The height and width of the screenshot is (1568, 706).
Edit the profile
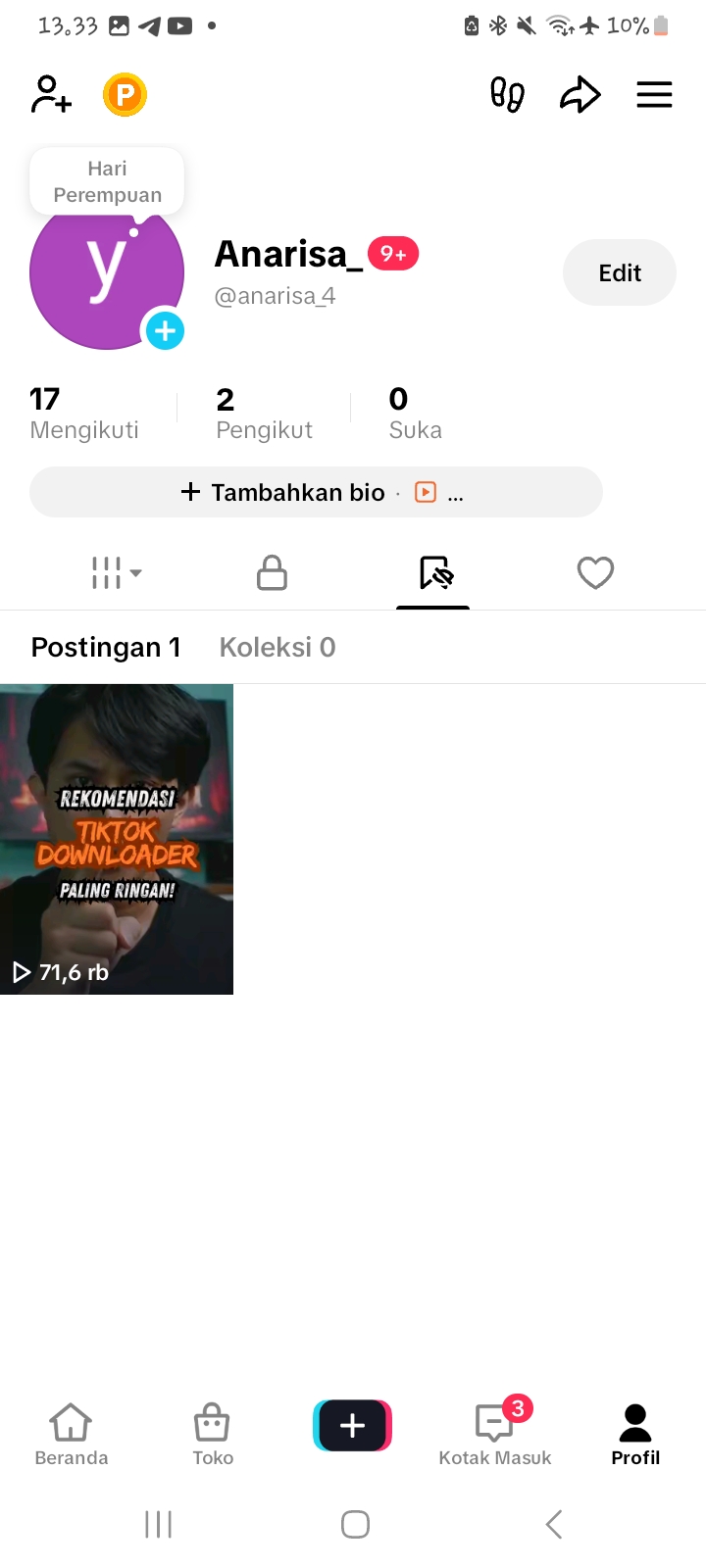619,272
